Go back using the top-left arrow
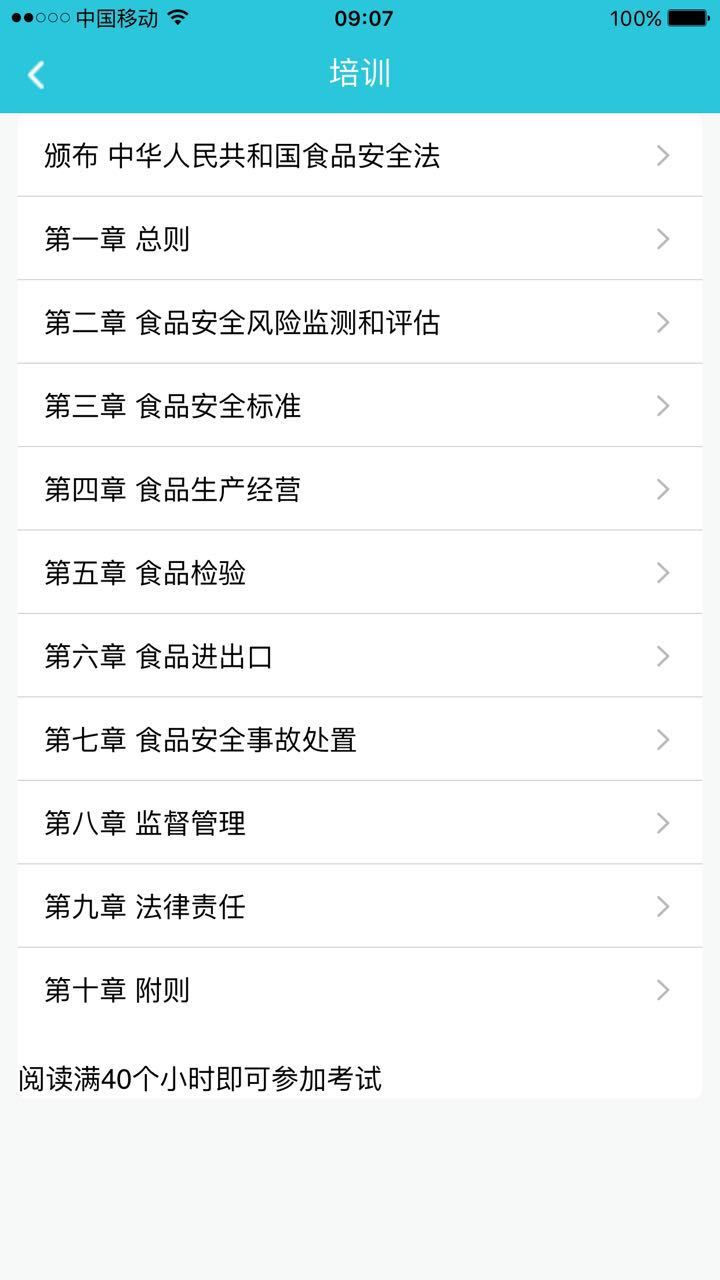The width and height of the screenshot is (720, 1280). point(36,74)
